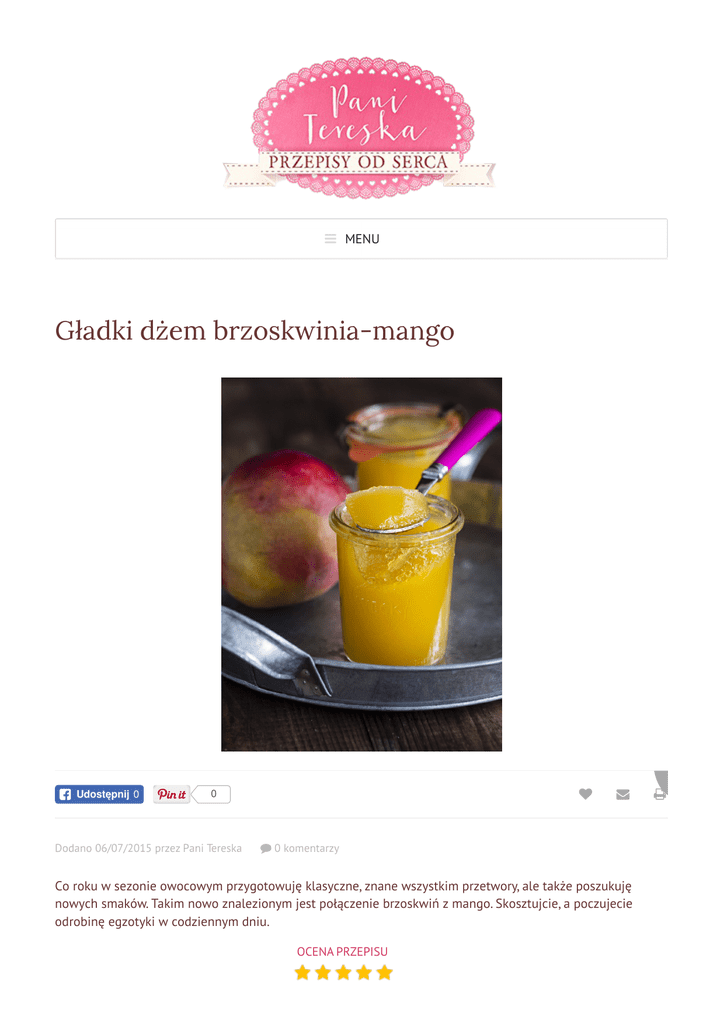Rate the recipe five stars
The width and height of the screenshot is (724, 1024).
(385, 973)
